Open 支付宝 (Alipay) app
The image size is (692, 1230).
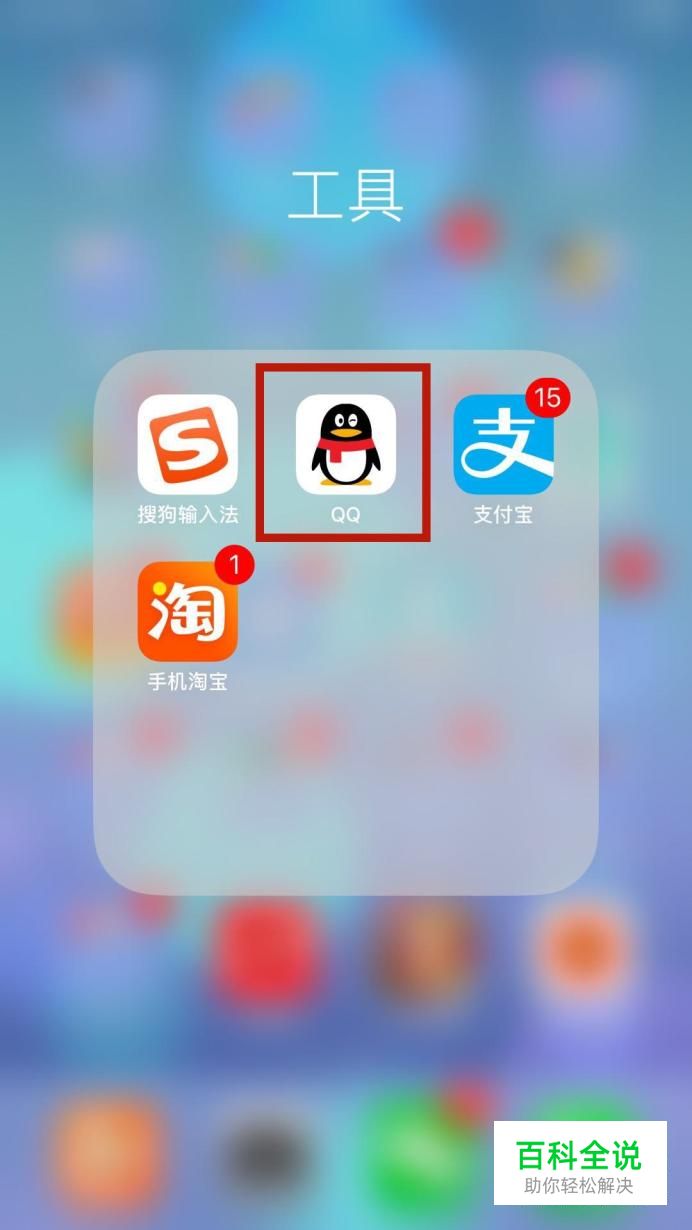[x=503, y=445]
